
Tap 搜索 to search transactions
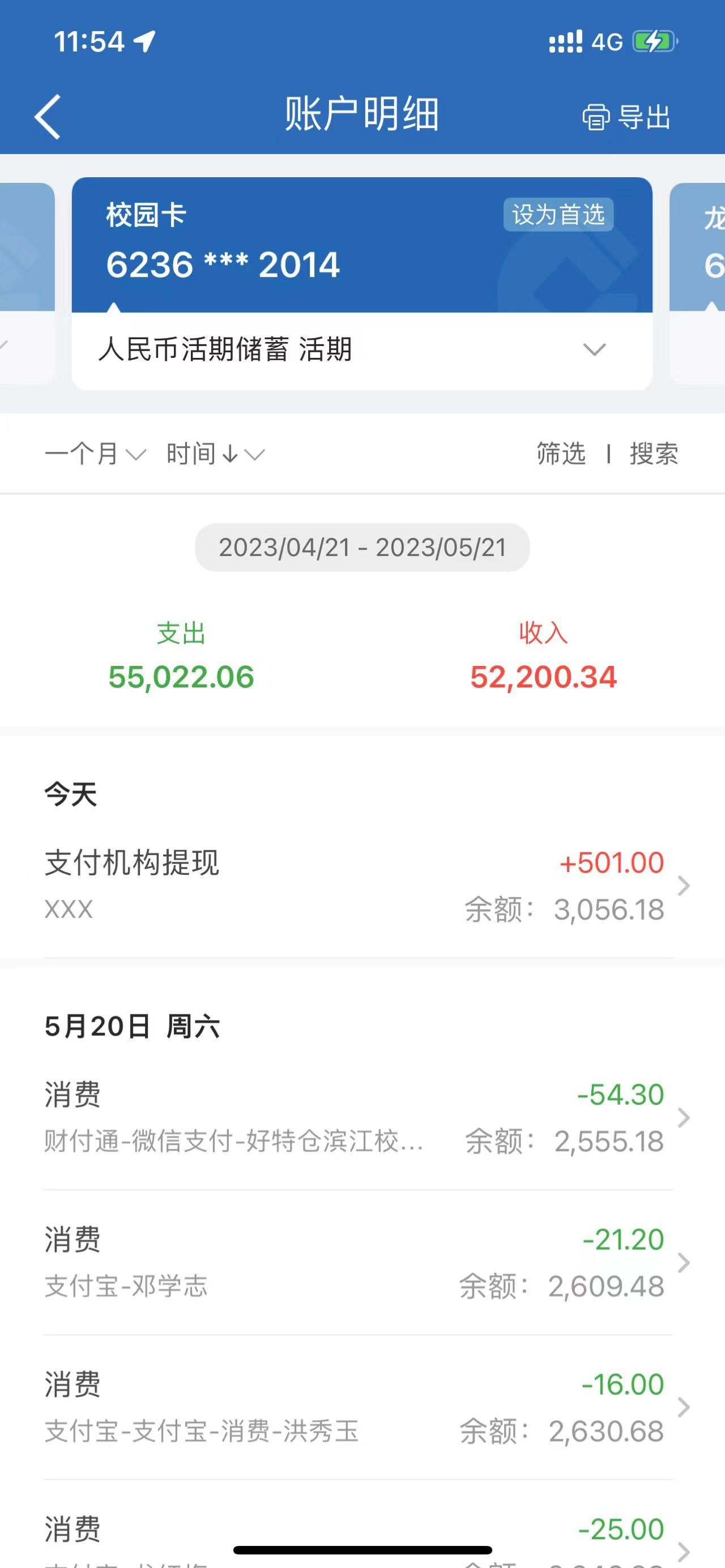[x=654, y=454]
